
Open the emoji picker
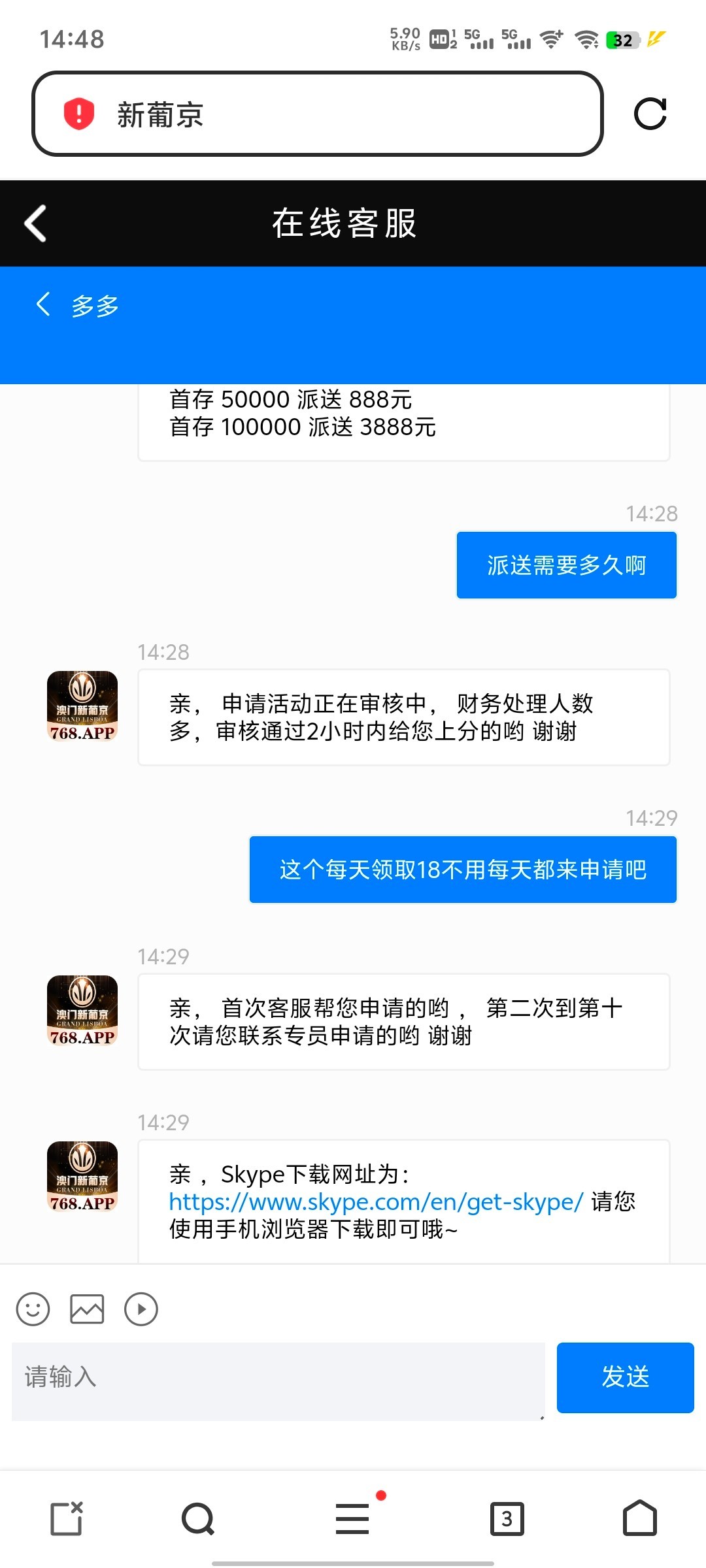click(x=33, y=1309)
